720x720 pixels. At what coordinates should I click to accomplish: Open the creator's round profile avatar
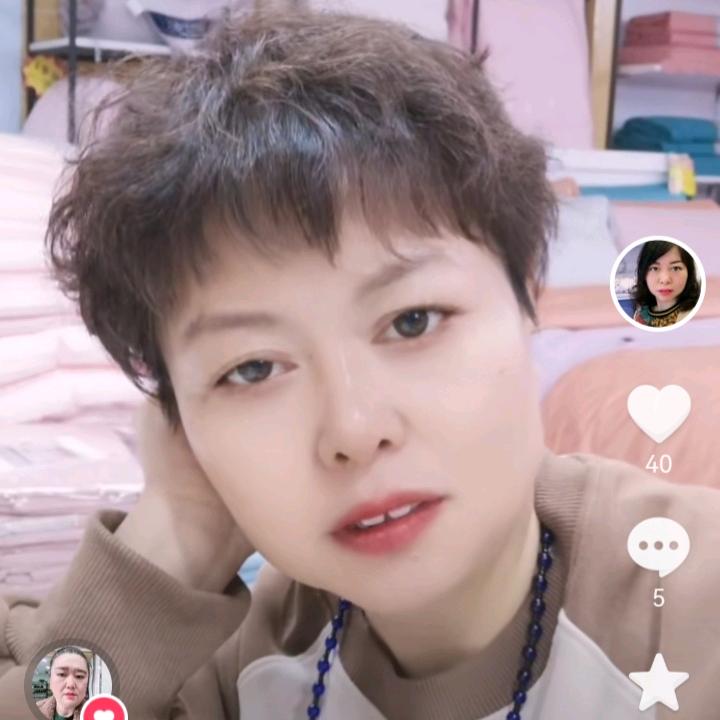tap(658, 284)
